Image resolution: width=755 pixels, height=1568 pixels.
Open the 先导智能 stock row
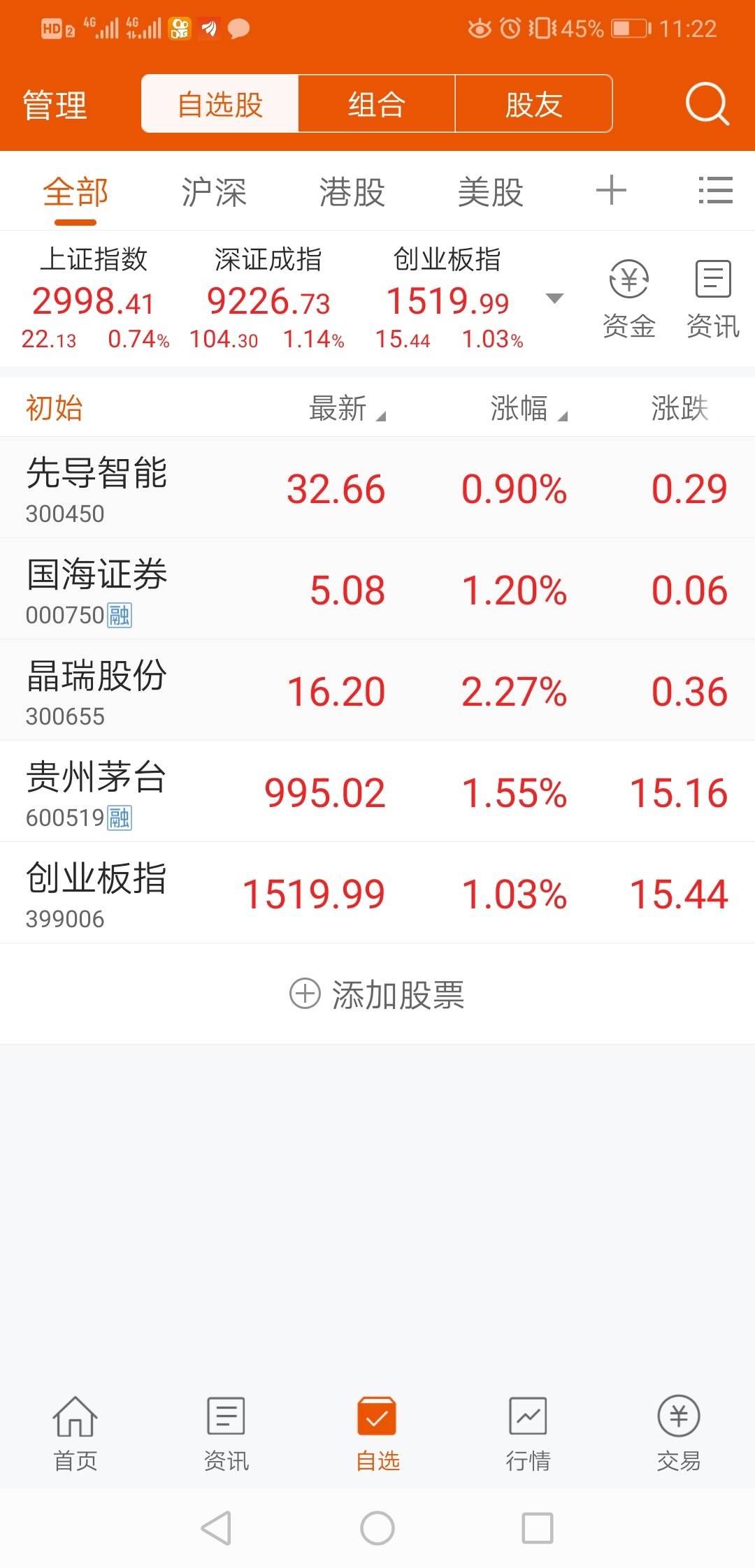pyautogui.click(x=377, y=488)
